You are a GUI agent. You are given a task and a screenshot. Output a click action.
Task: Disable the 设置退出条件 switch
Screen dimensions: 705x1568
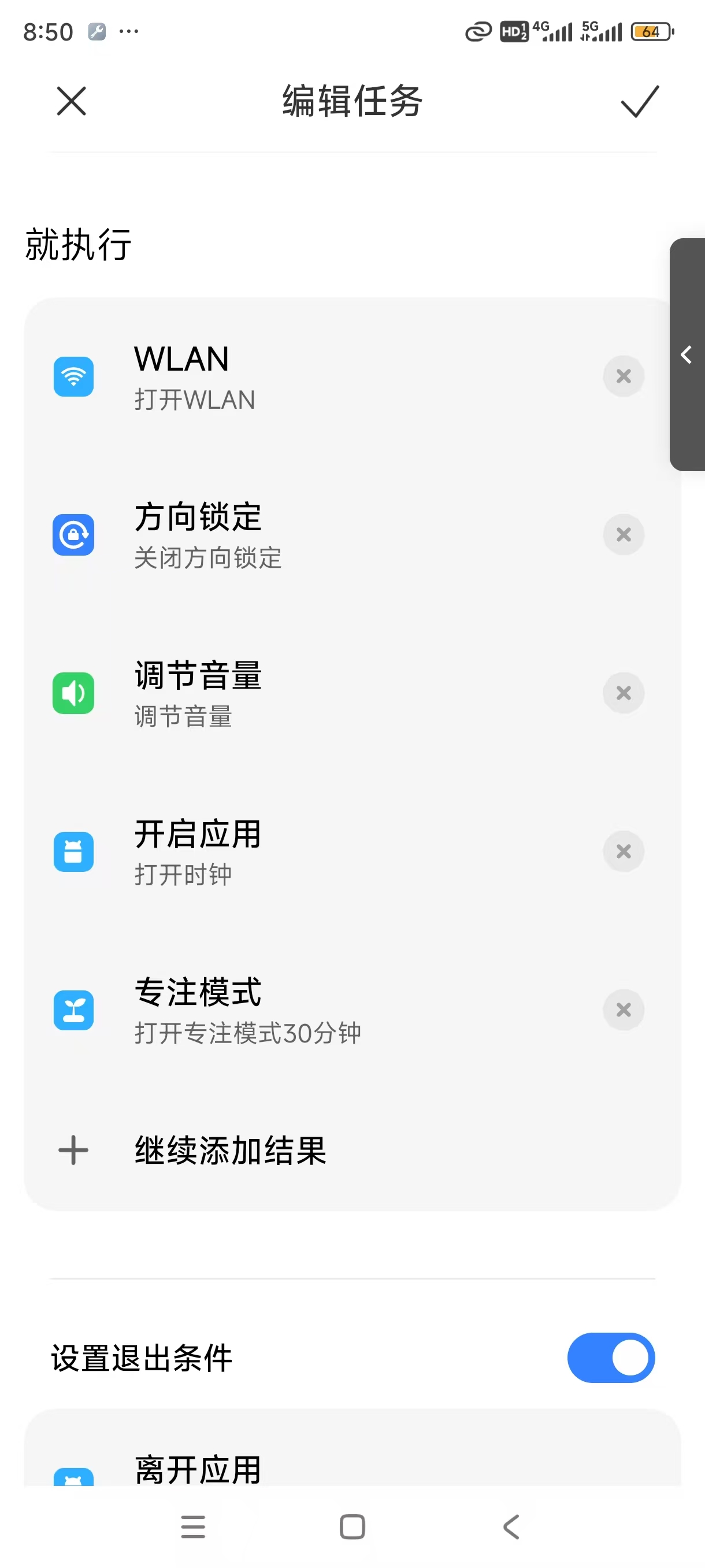[x=611, y=1358]
